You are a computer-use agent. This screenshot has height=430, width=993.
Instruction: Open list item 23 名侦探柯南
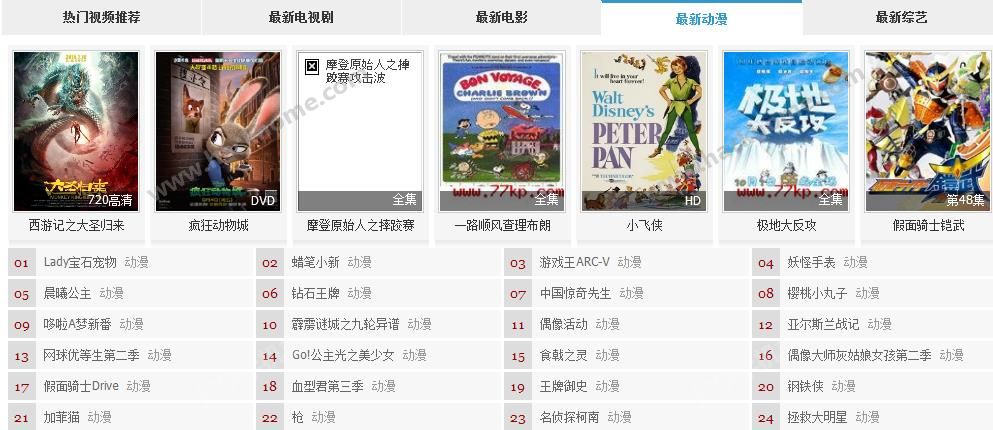click(569, 417)
